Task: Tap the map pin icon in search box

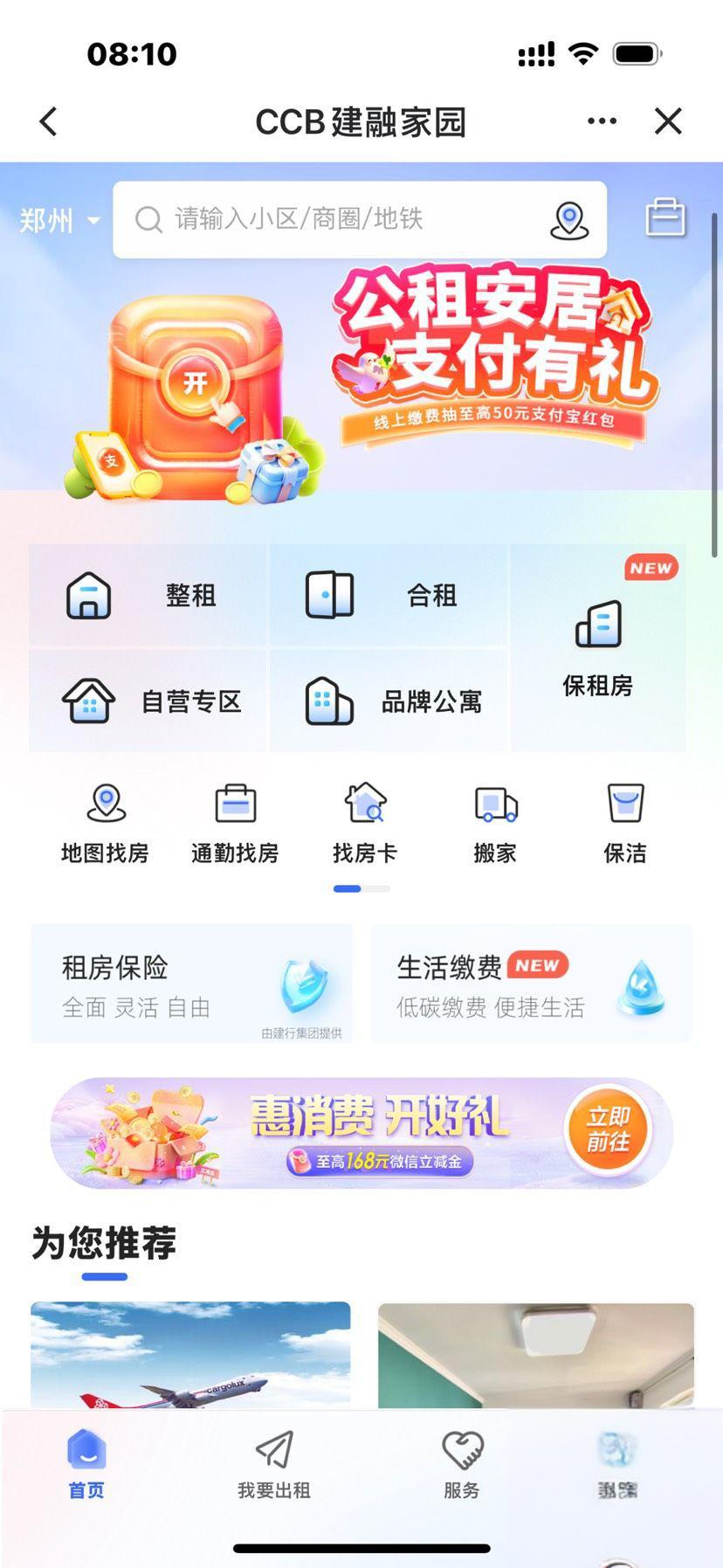Action: 569,220
